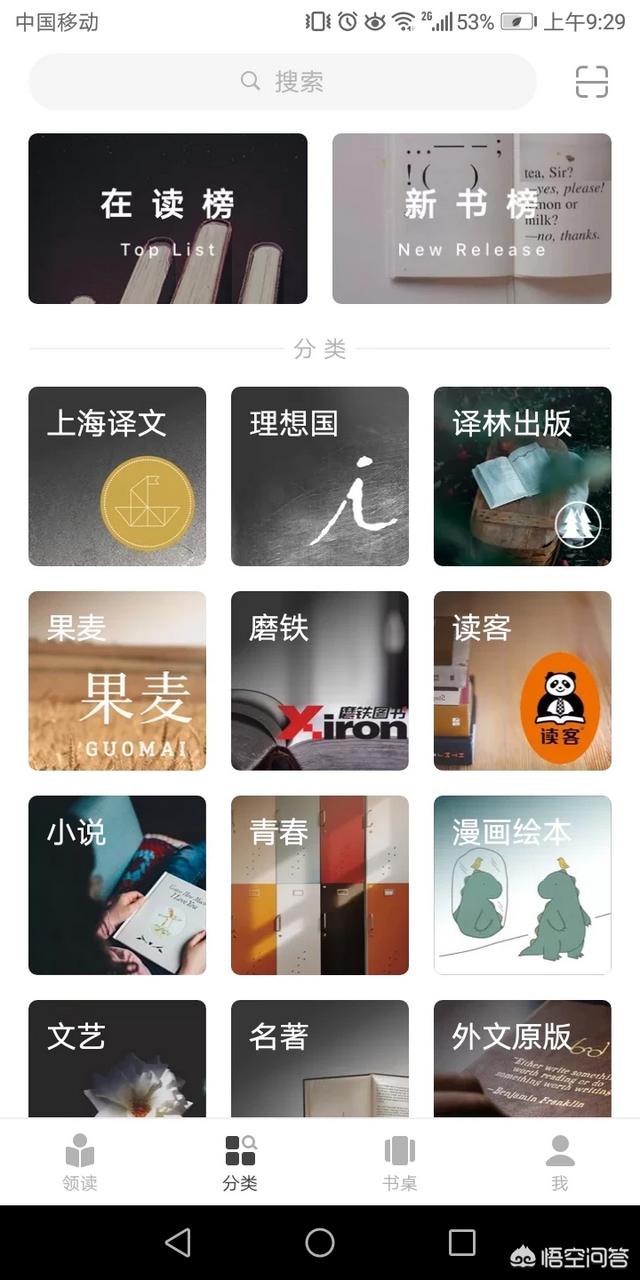Browse the 小说 category

pos(117,885)
